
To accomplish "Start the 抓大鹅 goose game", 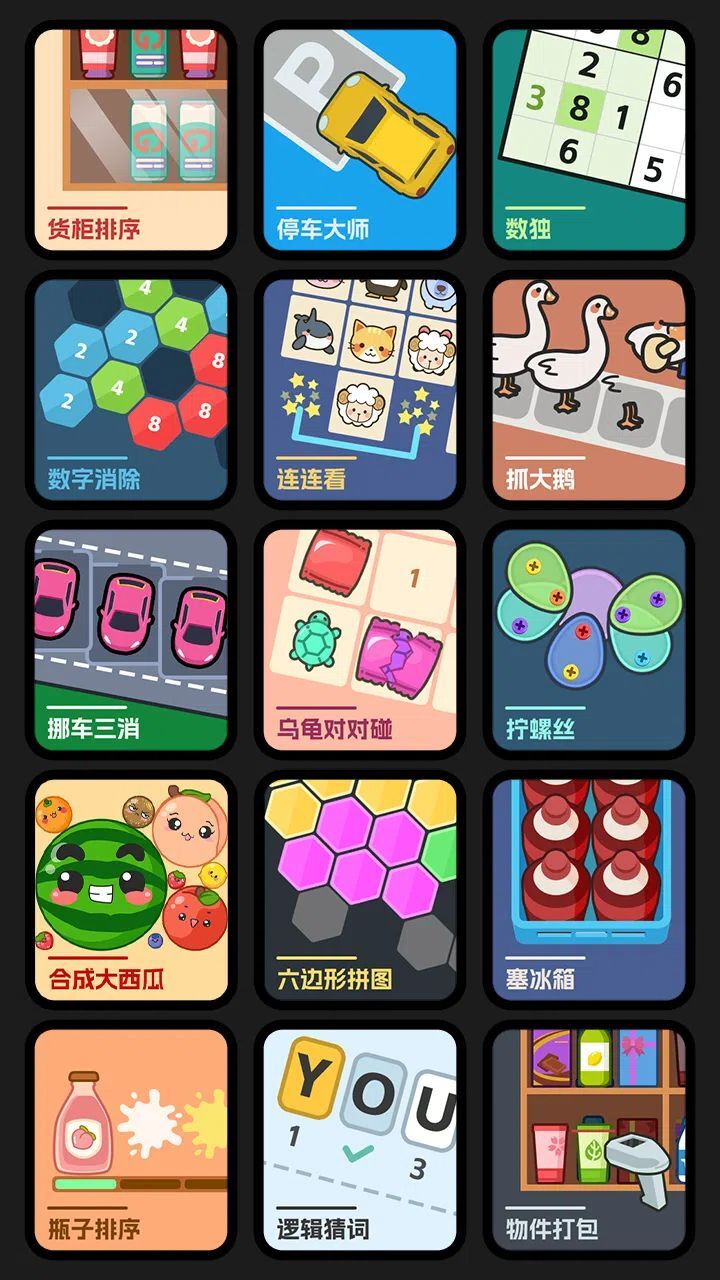I will click(x=589, y=389).
